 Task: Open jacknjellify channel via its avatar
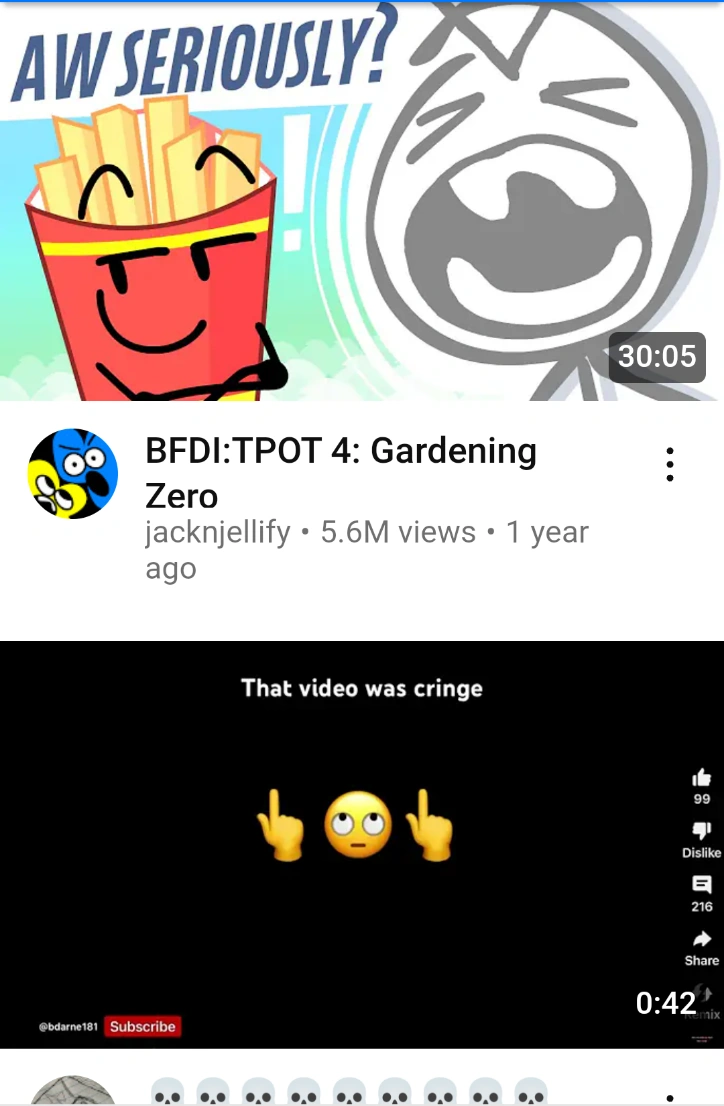72,473
